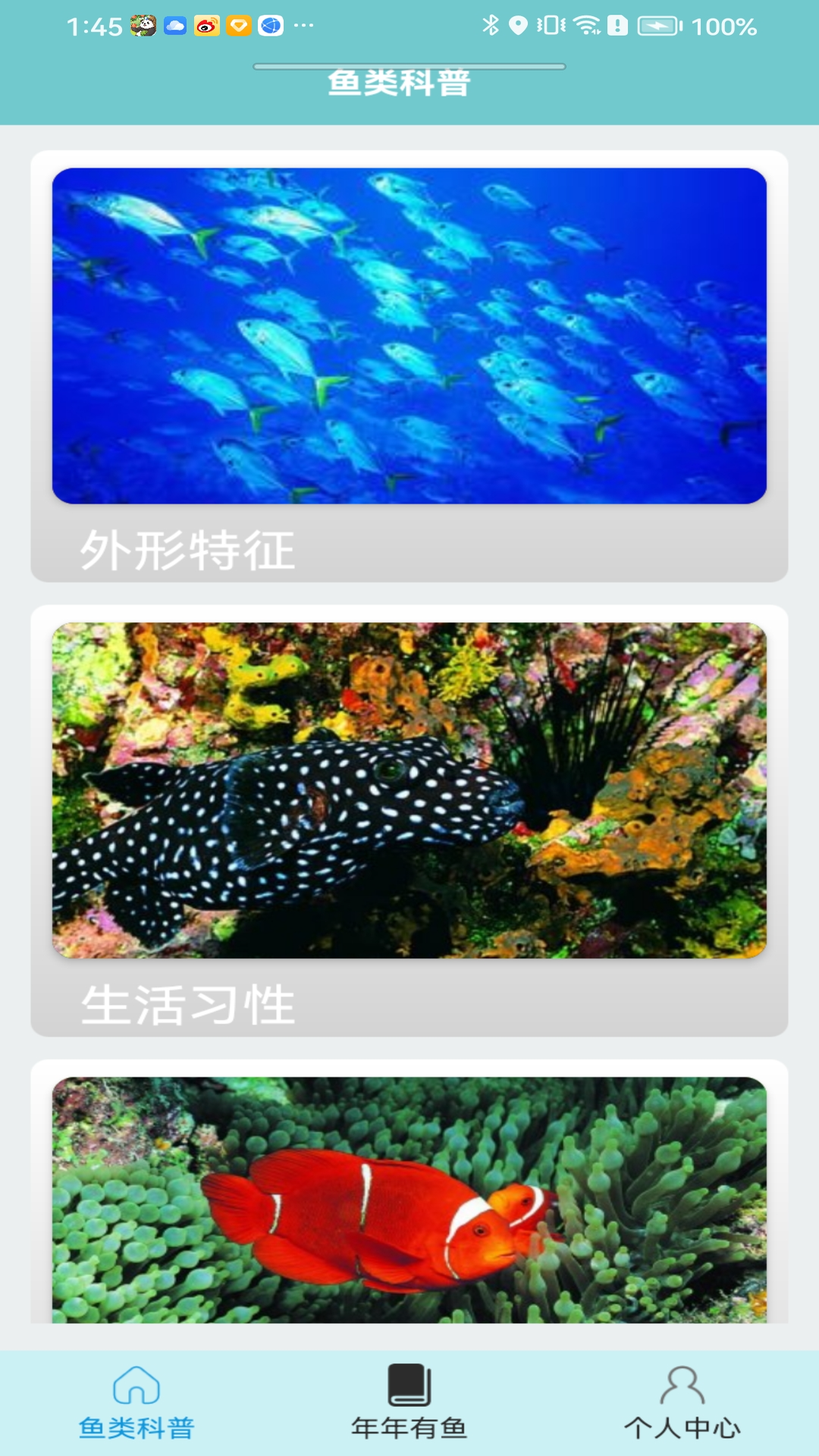This screenshot has width=819, height=1456.
Task: Switch to the 鱼类科普 tab
Action: (x=136, y=1403)
